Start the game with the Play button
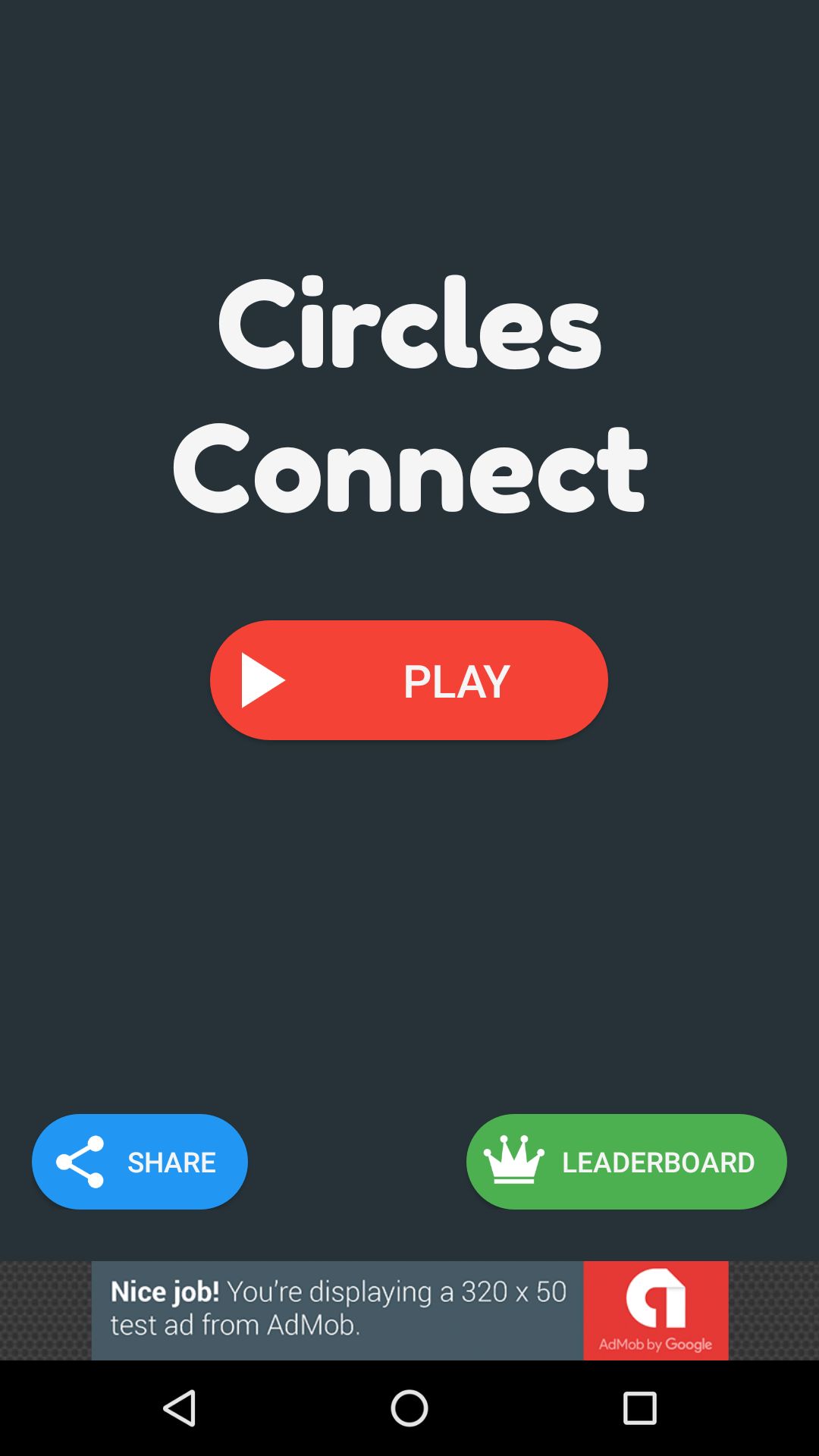Screen dimensions: 819x1456 coord(409,680)
